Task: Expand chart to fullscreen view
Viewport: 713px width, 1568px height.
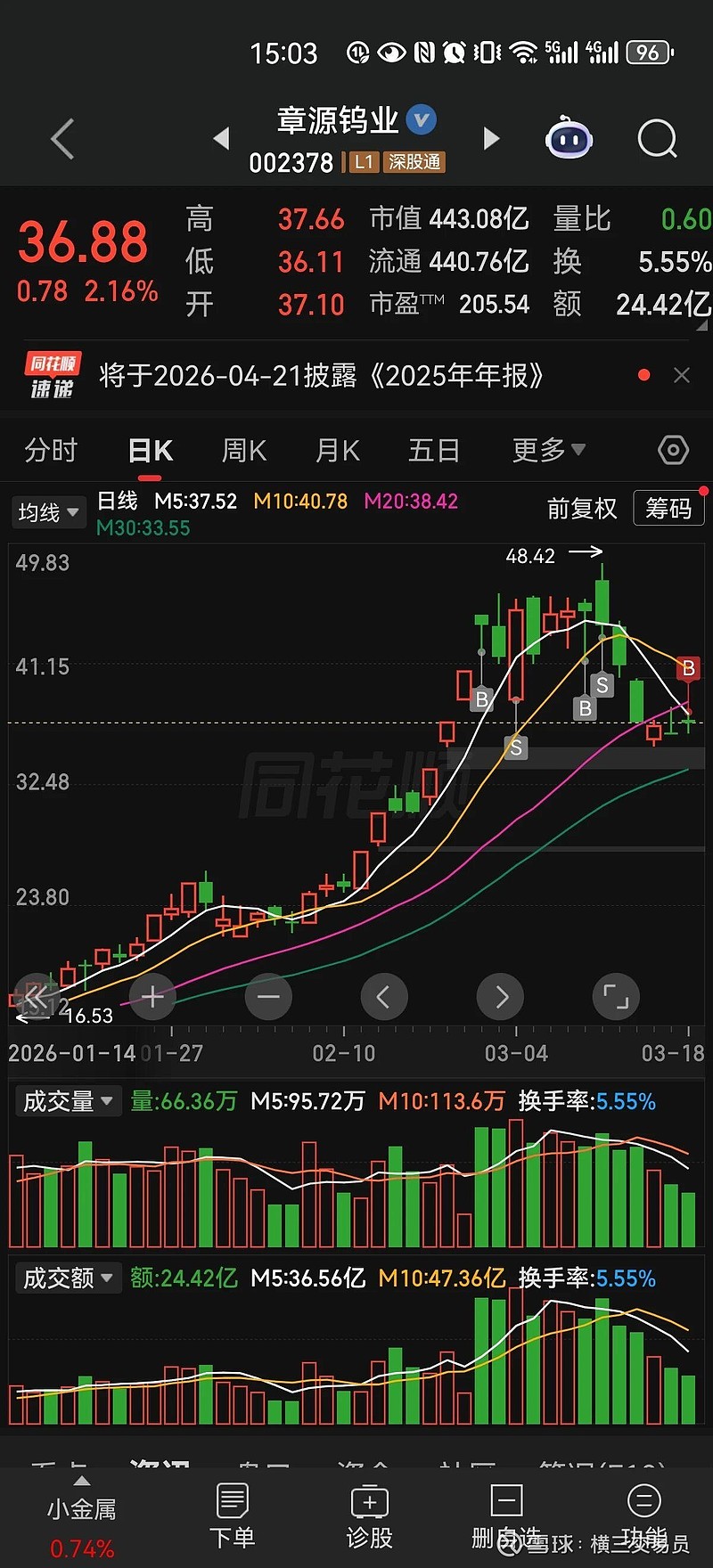Action: (616, 997)
